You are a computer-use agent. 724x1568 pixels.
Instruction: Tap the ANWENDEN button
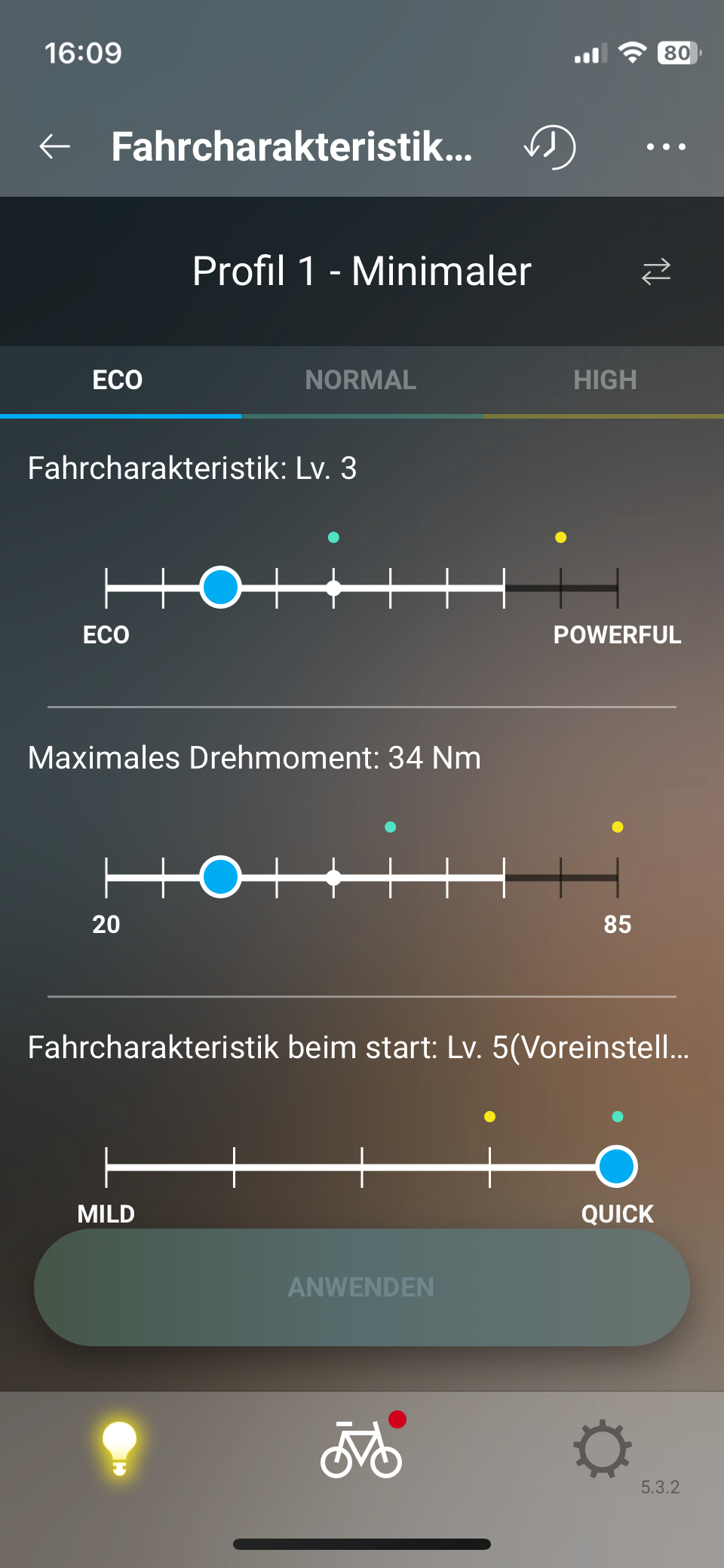(x=362, y=1287)
